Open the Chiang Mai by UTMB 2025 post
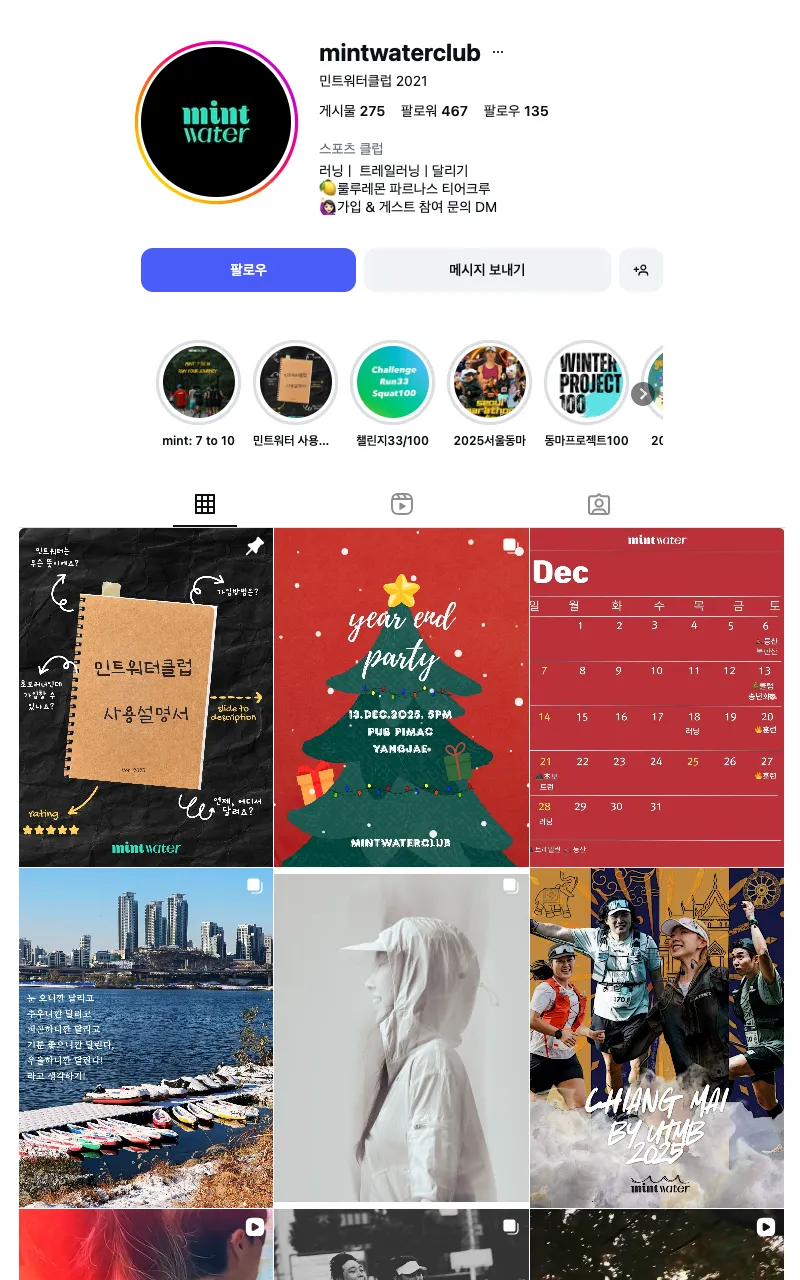The image size is (800, 1280). click(657, 1037)
